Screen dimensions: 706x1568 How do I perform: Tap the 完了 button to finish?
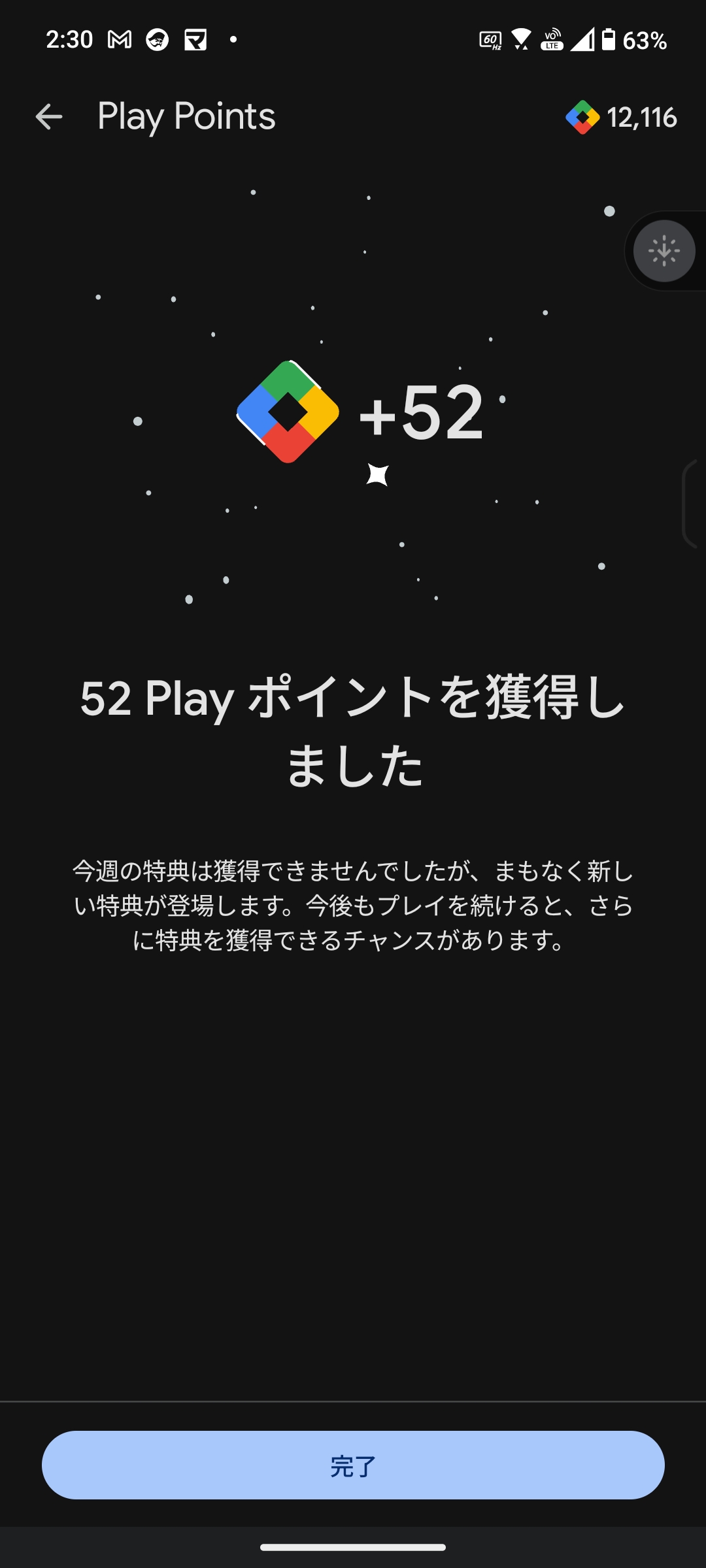[353, 1465]
